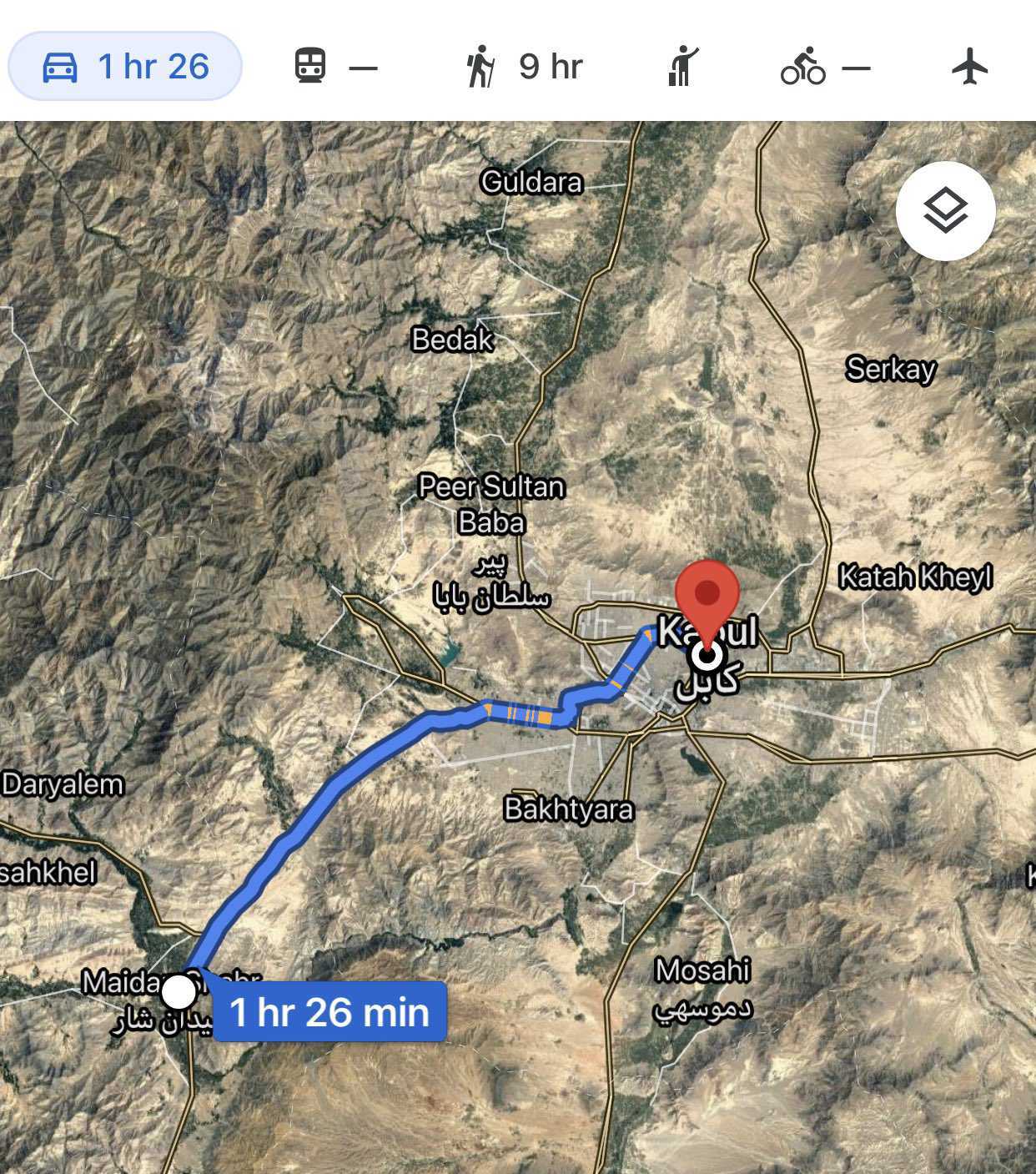Open the map layers button

coord(945,211)
